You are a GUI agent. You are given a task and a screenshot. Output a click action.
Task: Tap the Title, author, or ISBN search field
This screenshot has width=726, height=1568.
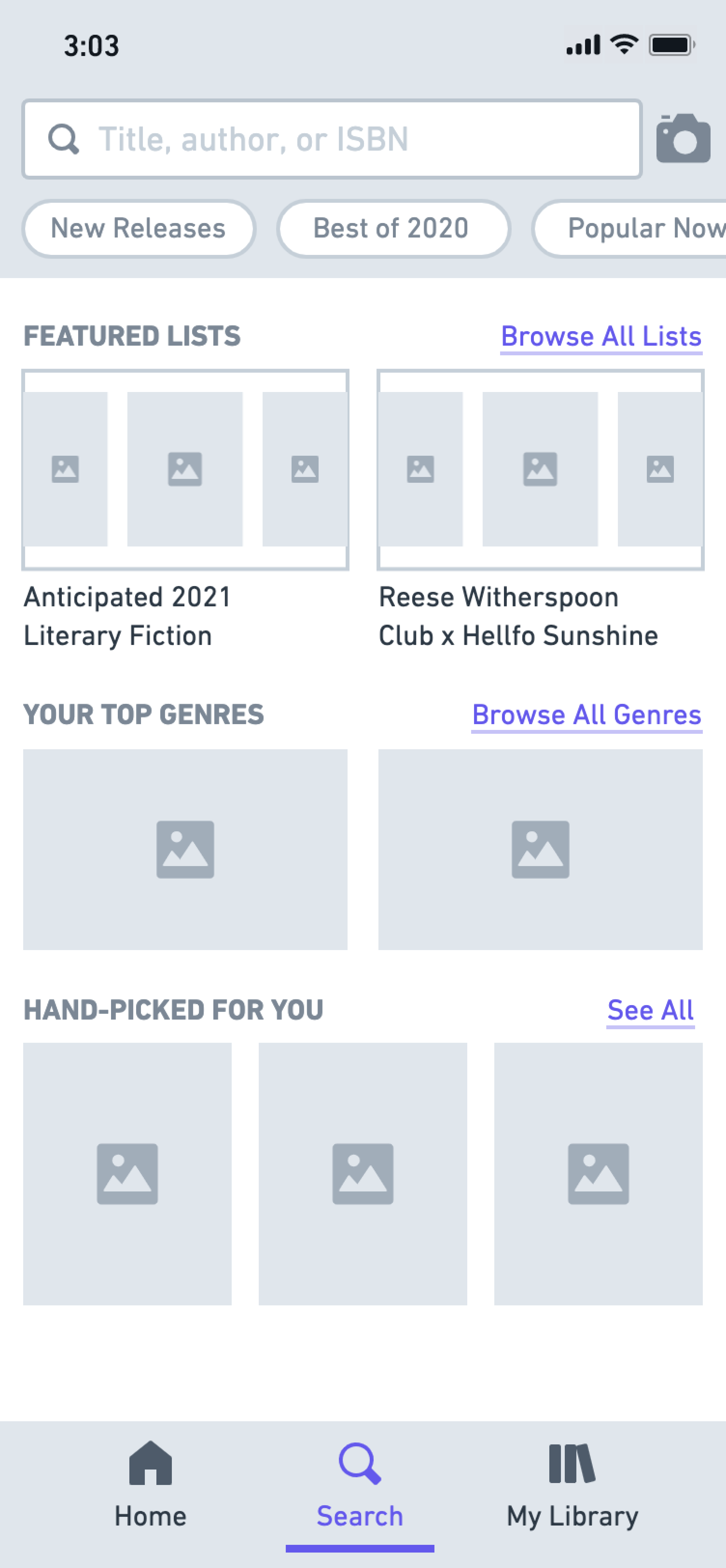(332, 139)
